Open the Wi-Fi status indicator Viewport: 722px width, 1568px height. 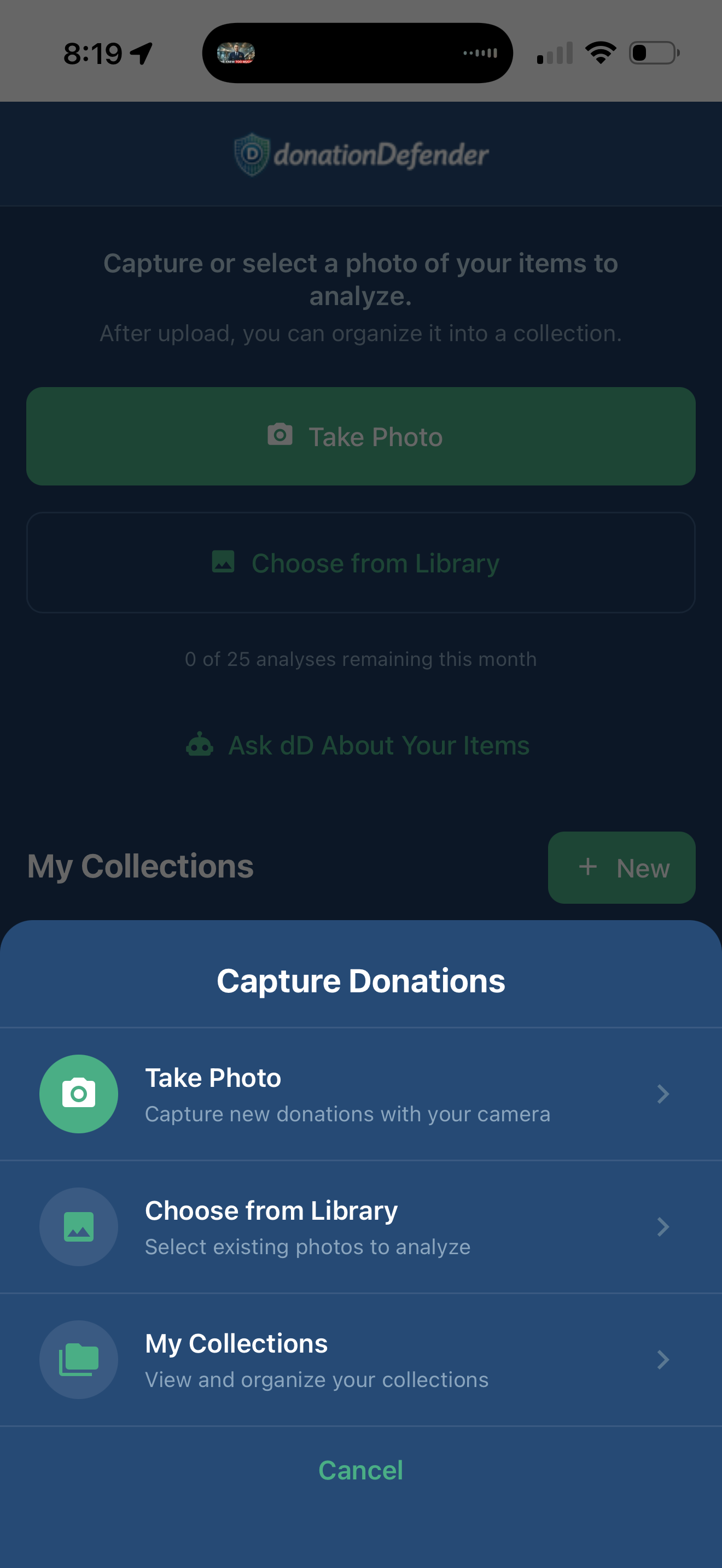click(x=602, y=52)
